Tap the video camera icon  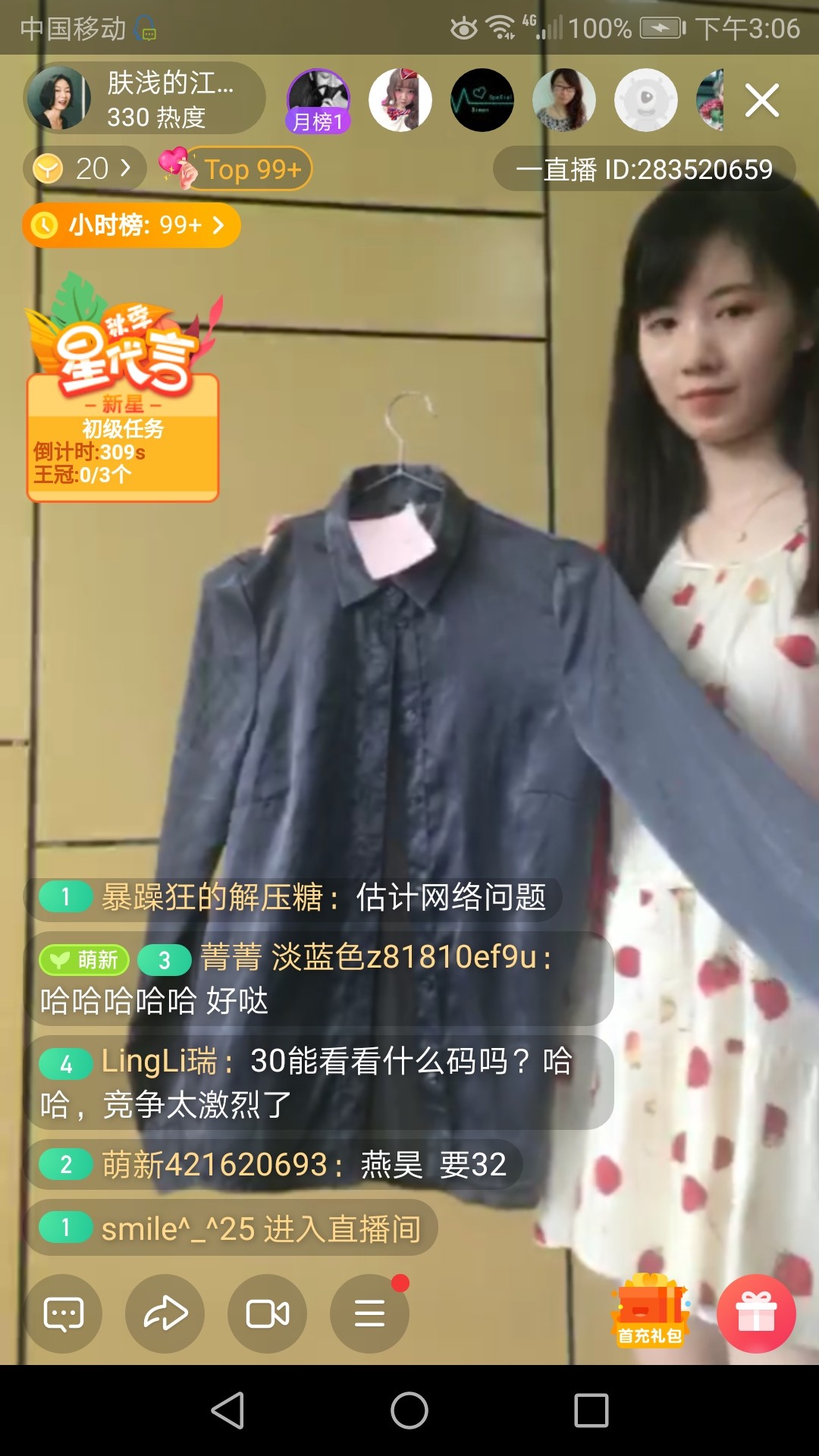point(268,1313)
